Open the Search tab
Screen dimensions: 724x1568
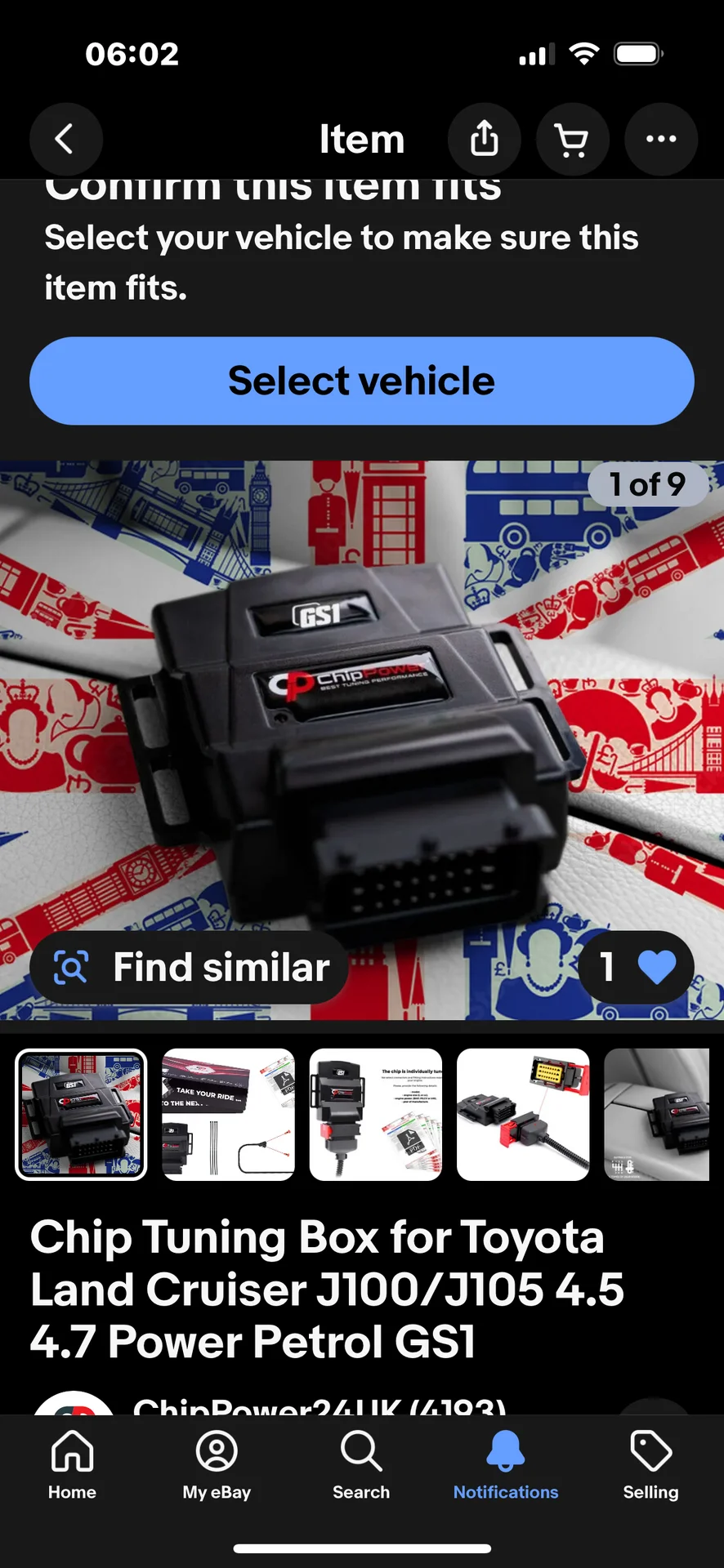click(x=361, y=1465)
